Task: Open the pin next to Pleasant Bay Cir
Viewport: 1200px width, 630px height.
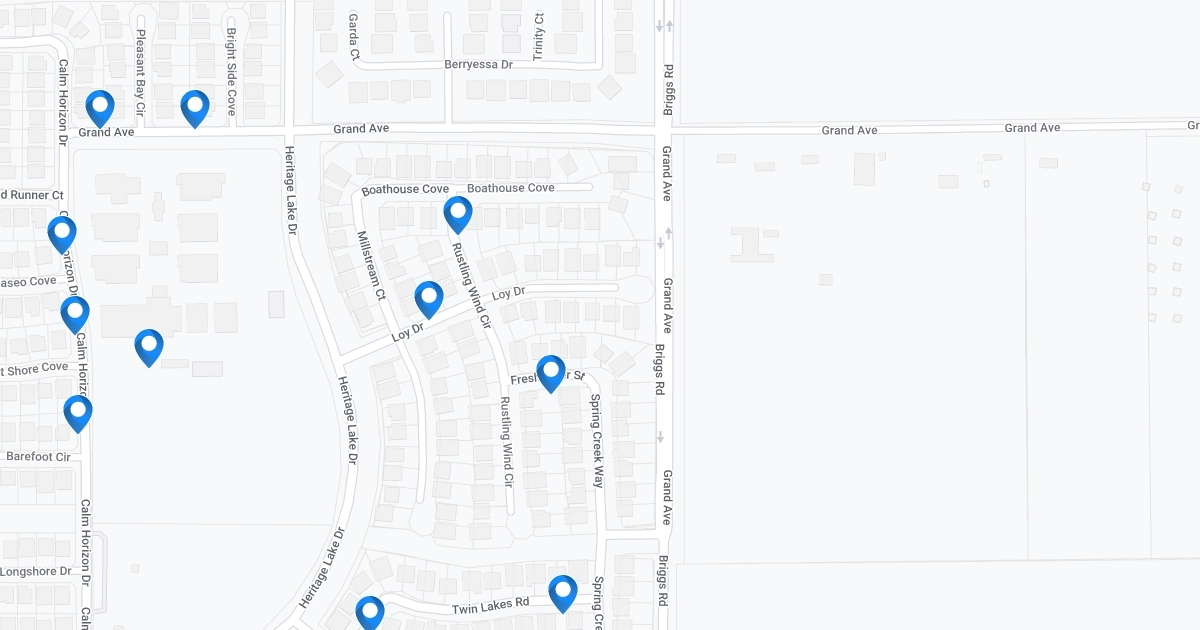Action: [100, 107]
